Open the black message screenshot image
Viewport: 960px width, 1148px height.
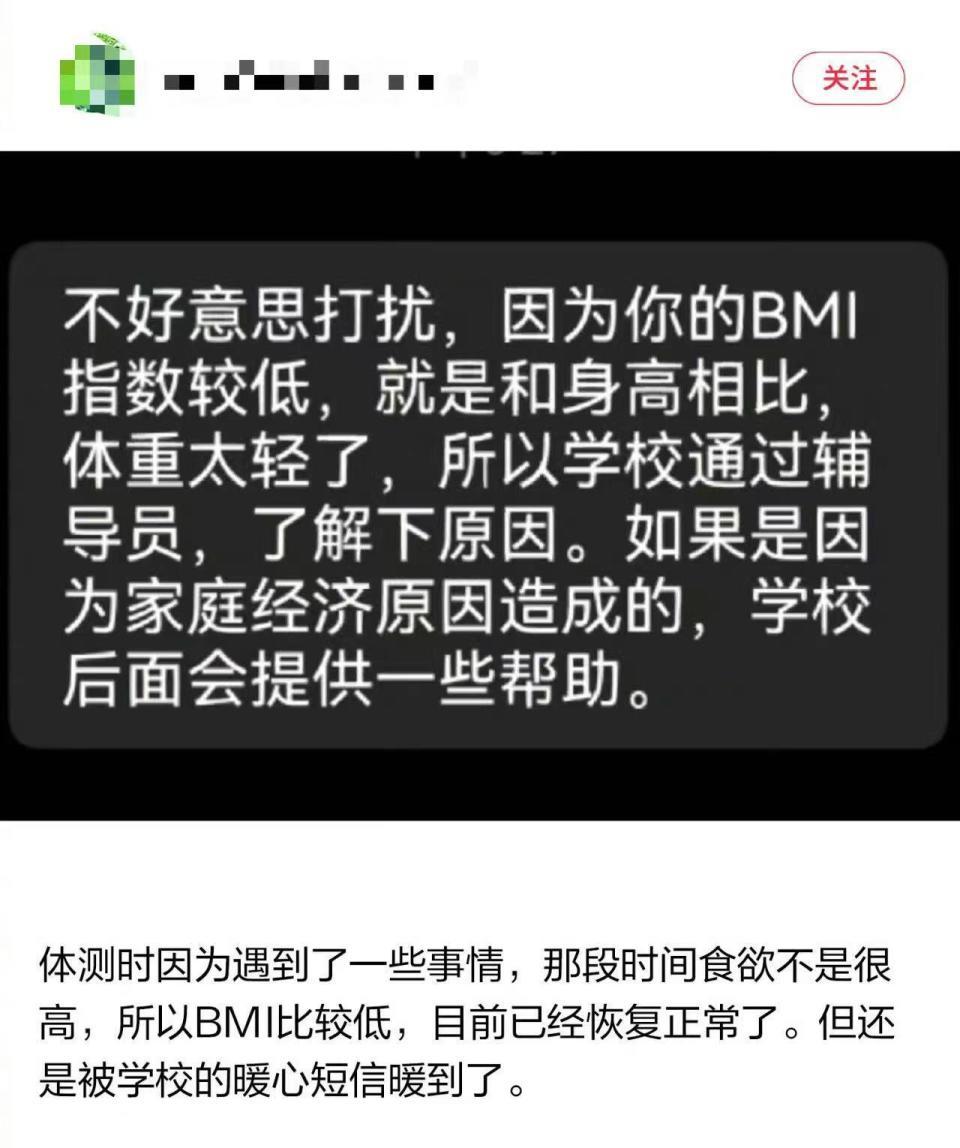coord(480,480)
